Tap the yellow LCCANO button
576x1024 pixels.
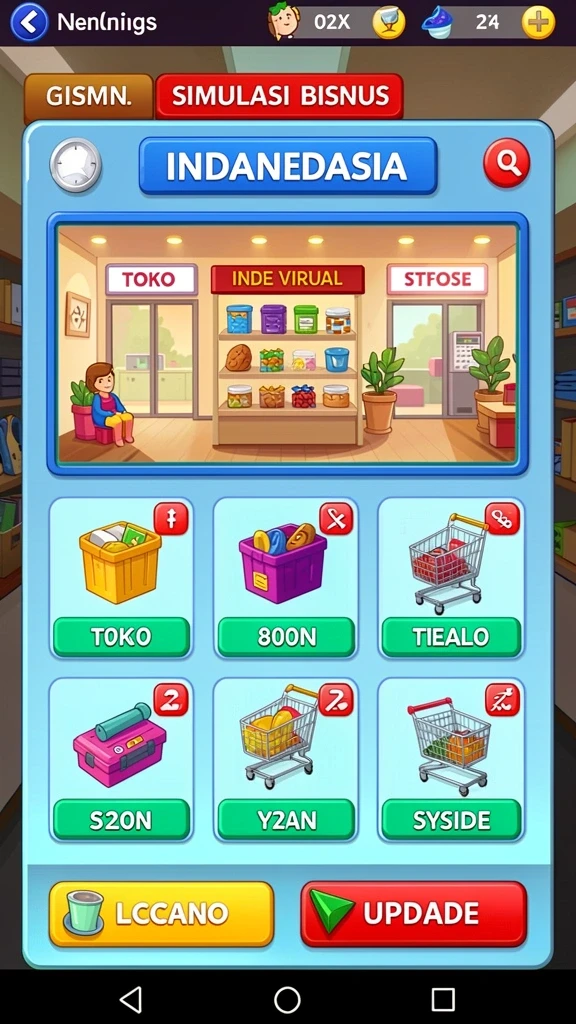(161, 914)
